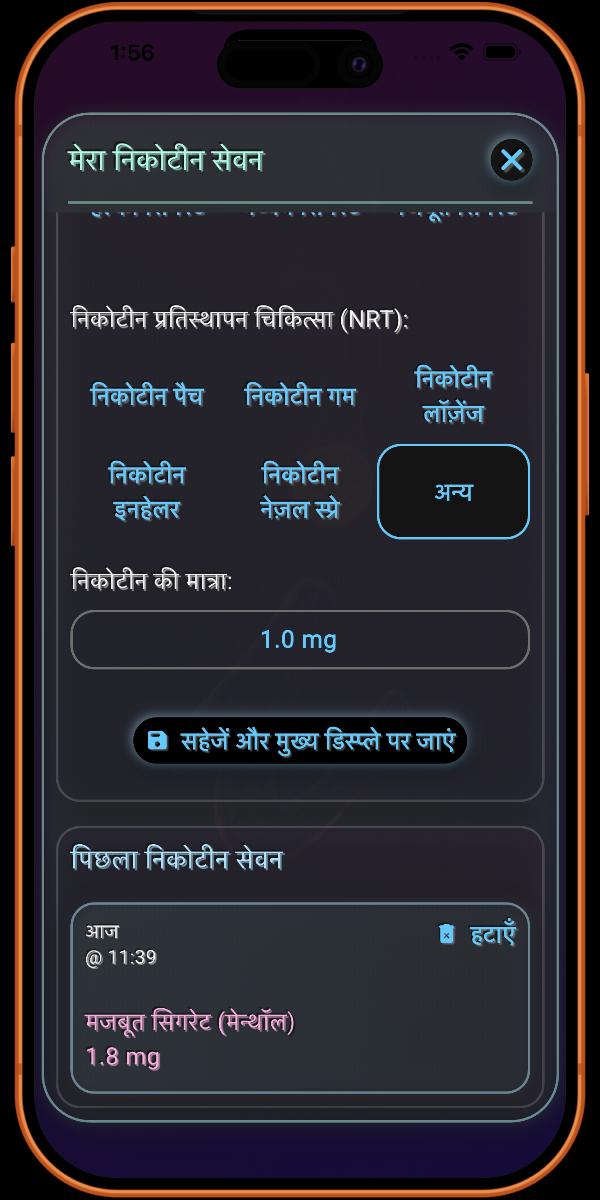
Task: Pick निकोटीन इनहेलर option
Action: [147, 492]
